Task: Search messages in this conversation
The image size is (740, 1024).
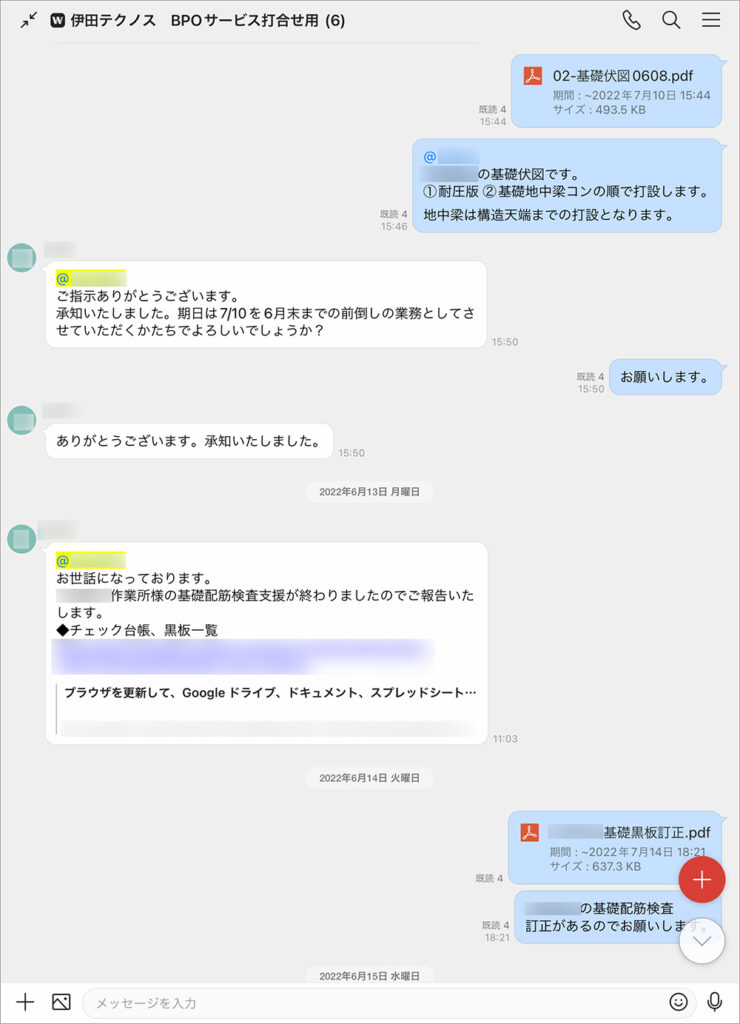Action: 671,20
